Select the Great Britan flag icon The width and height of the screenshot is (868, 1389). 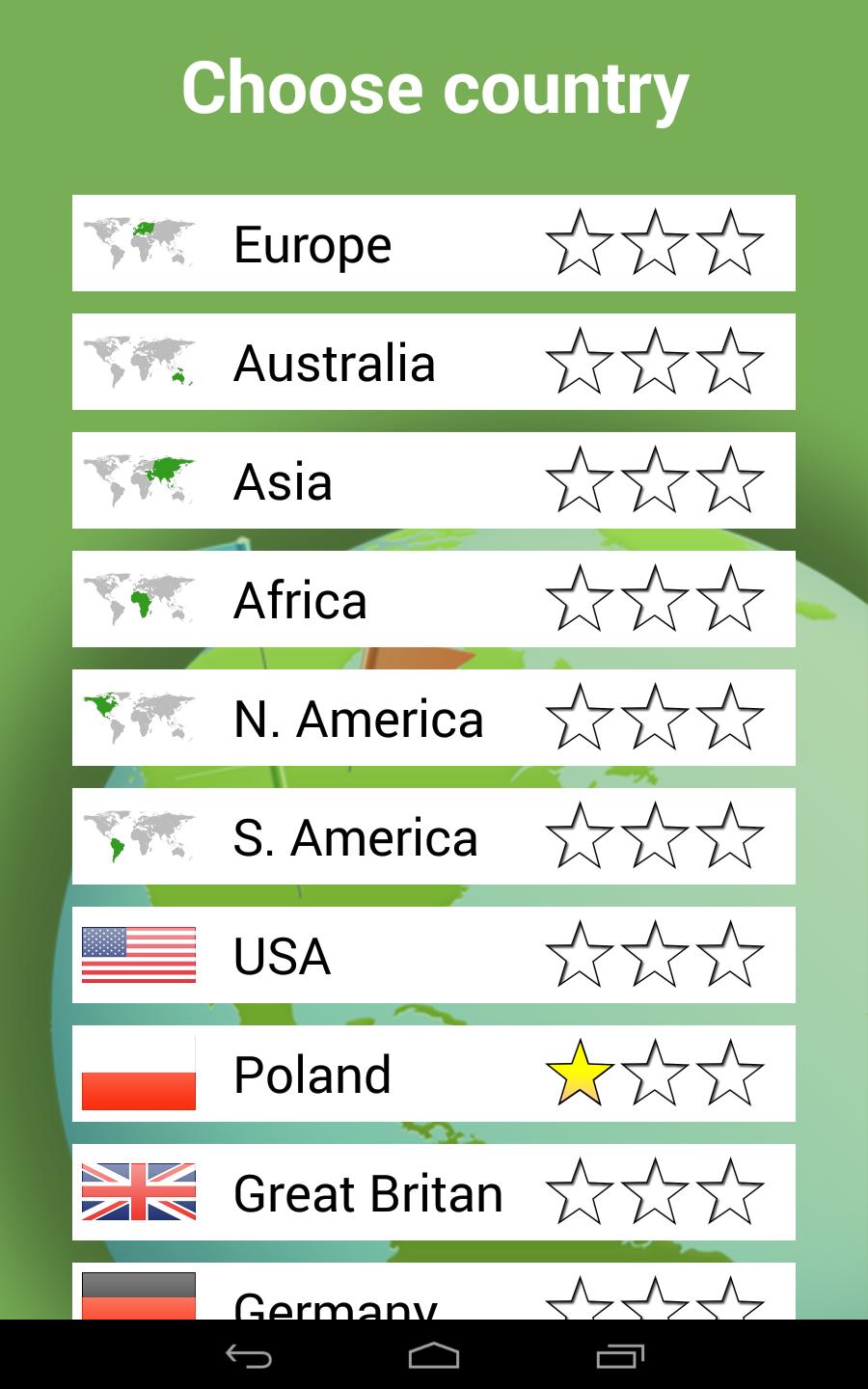pos(139,1191)
